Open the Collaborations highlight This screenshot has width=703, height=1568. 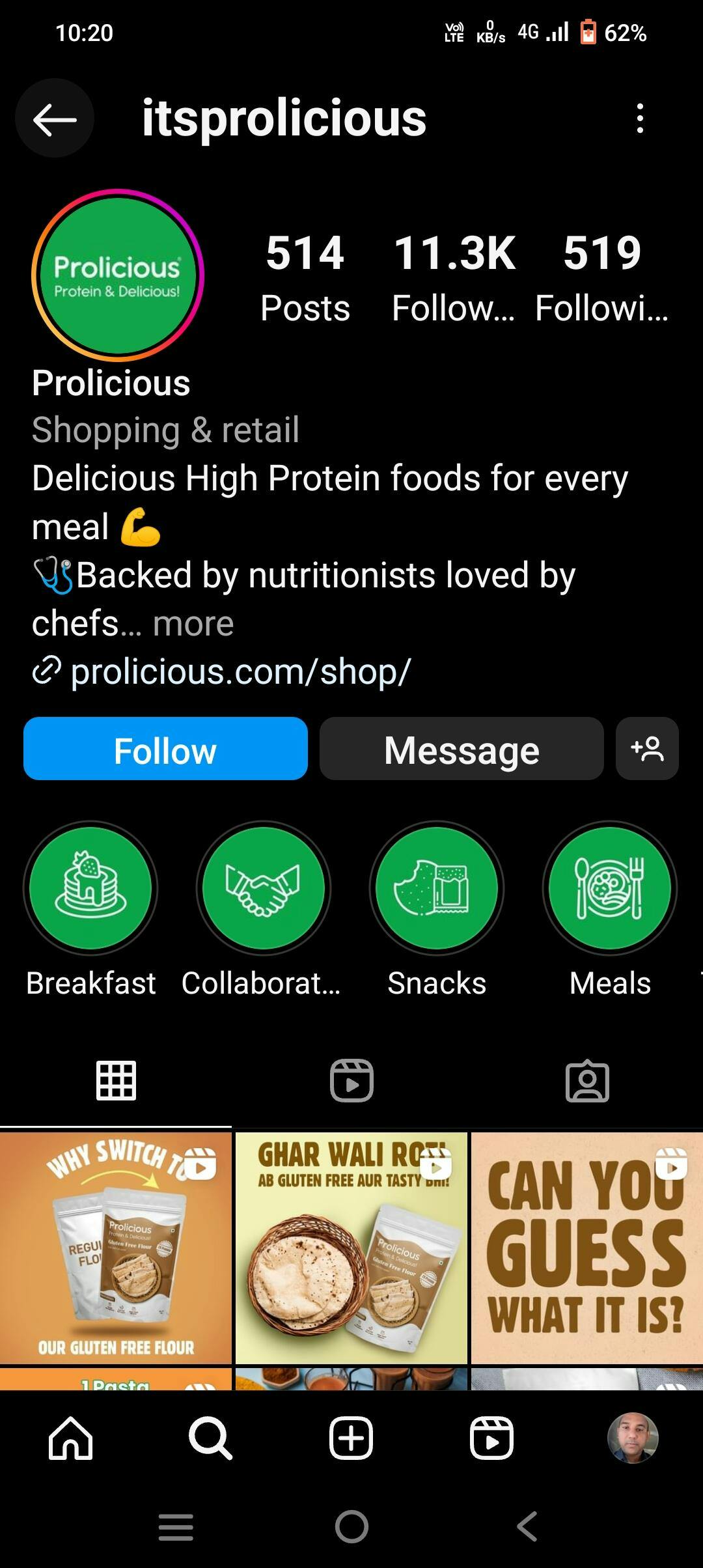tap(264, 888)
